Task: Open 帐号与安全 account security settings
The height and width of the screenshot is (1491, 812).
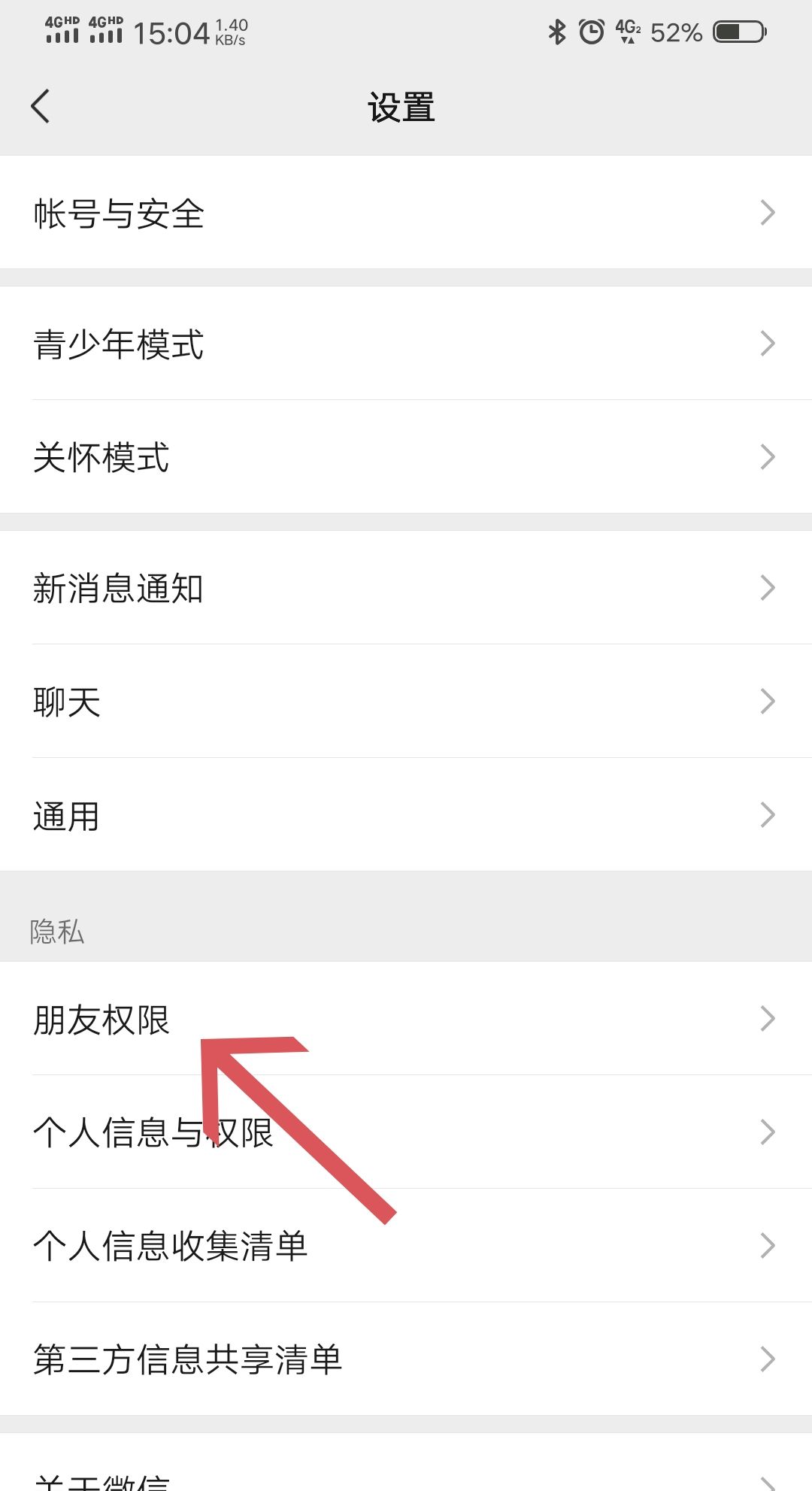Action: point(406,214)
